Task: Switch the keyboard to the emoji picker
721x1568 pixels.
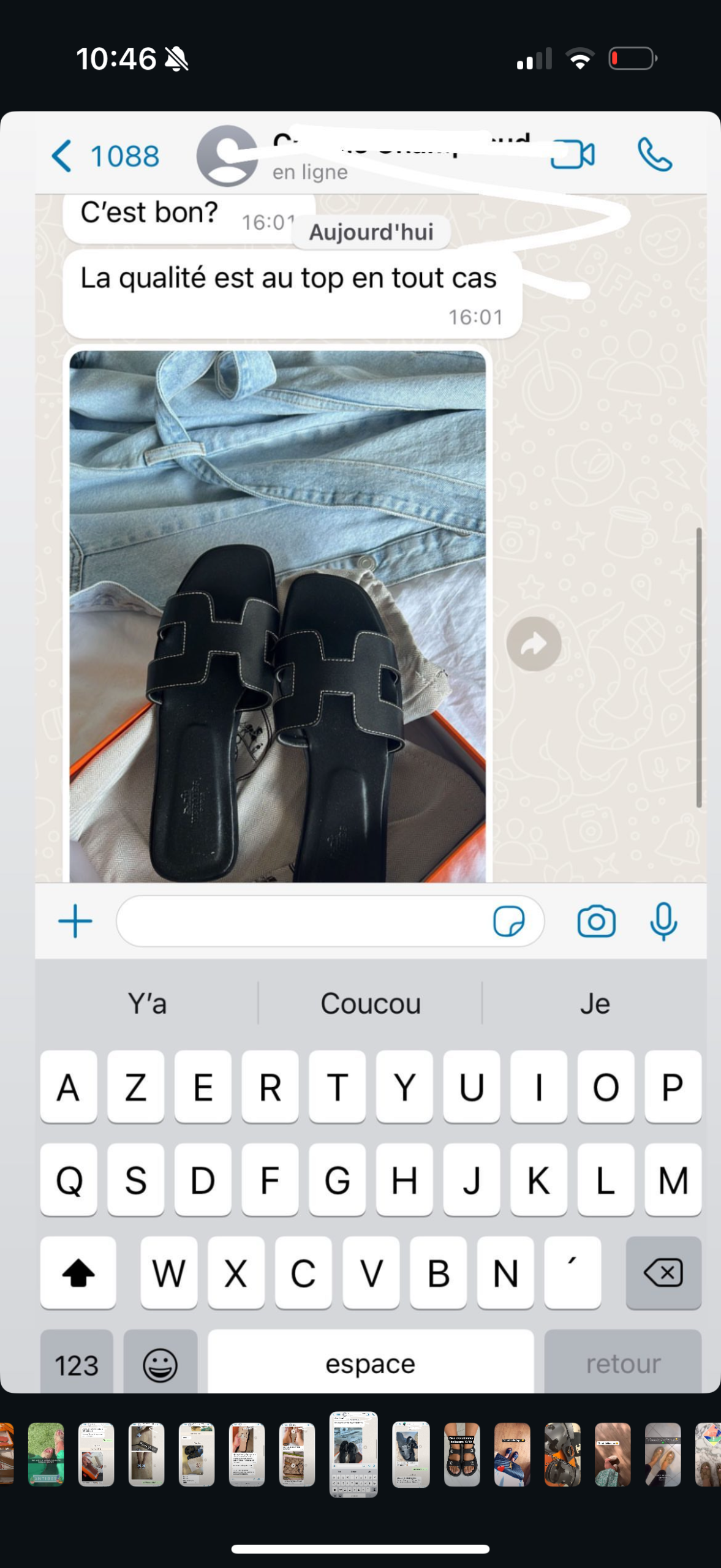Action: 160,1365
